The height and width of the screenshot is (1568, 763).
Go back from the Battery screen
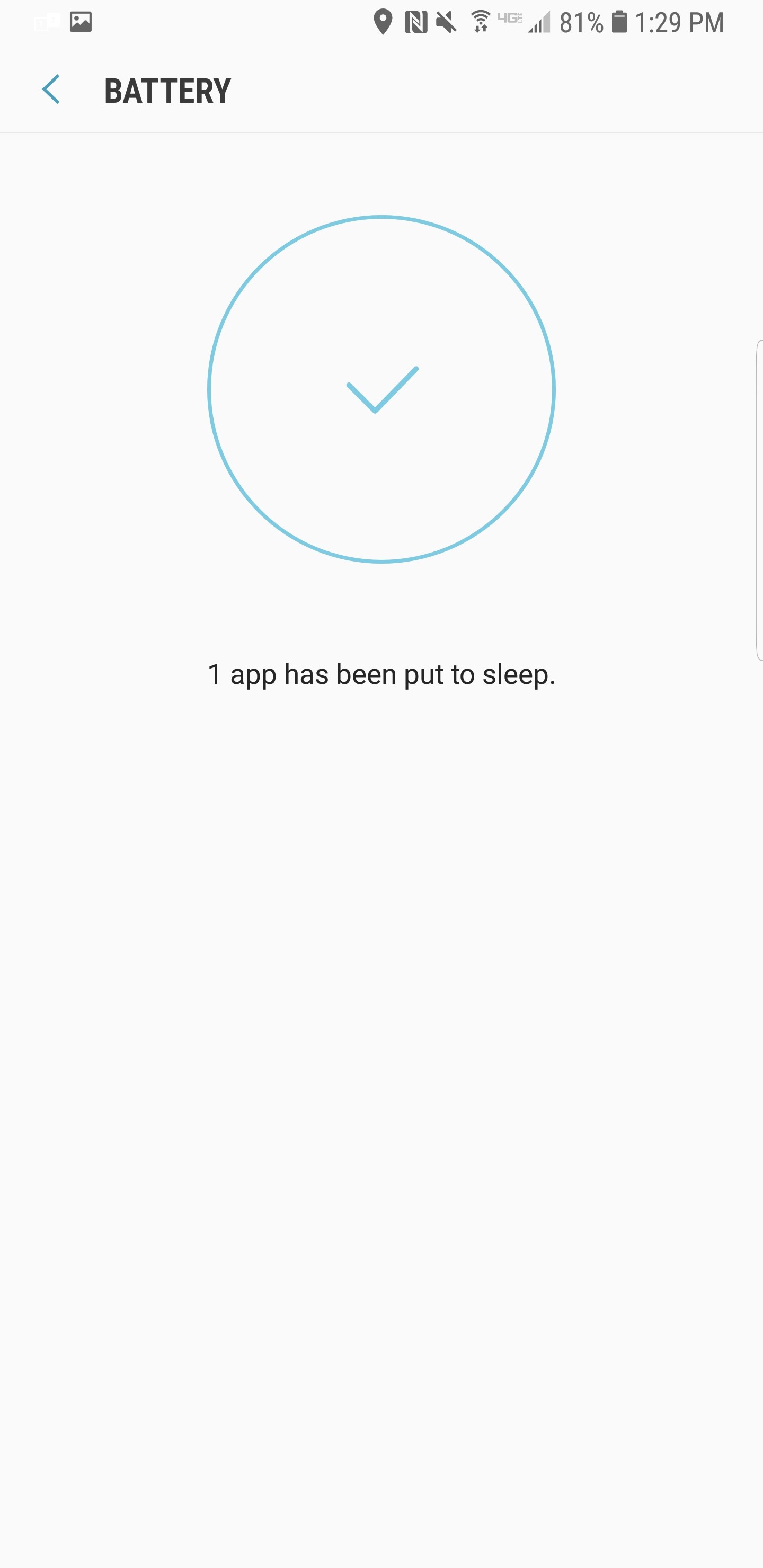click(51, 90)
